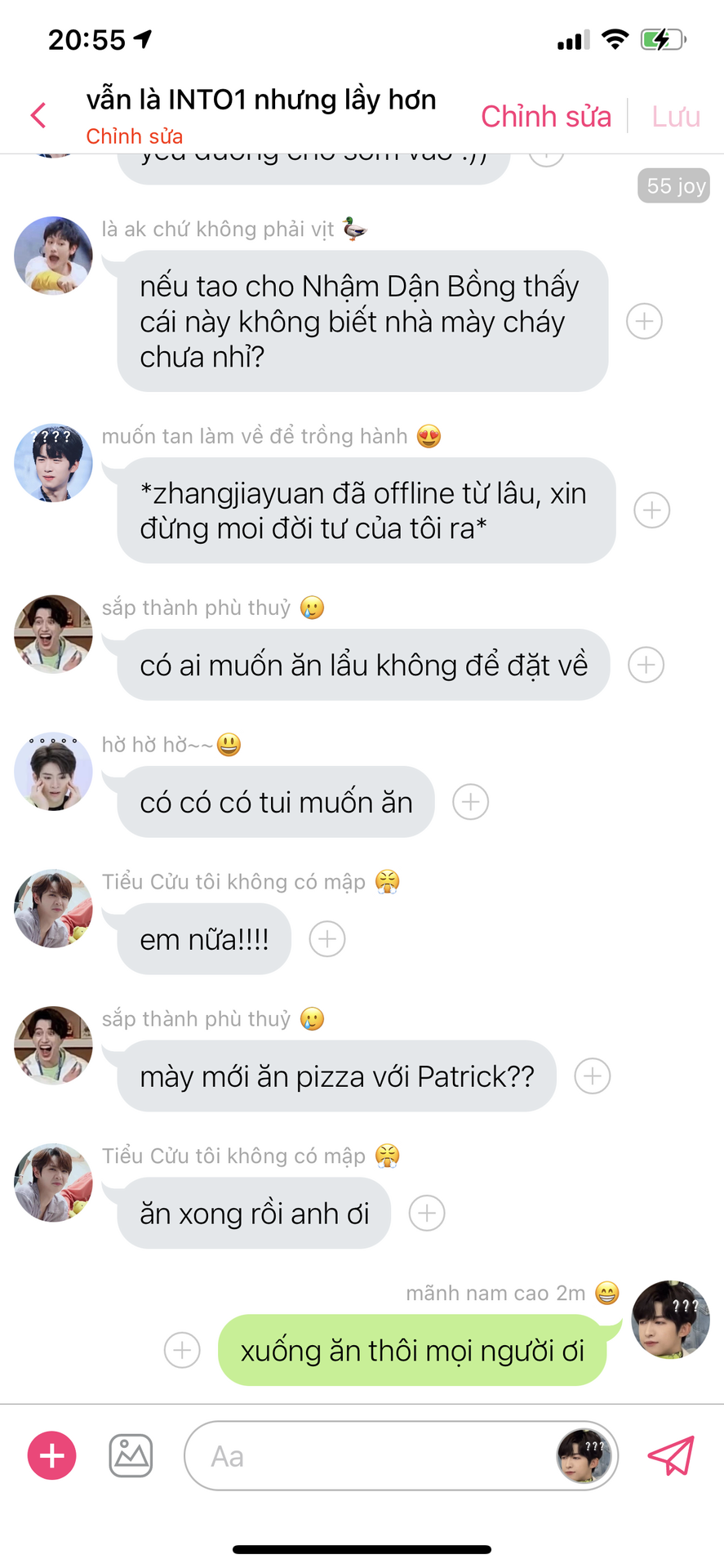Tap avatar of 'là ak chứ không phải vịt'
The image size is (724, 1568).
tap(53, 256)
